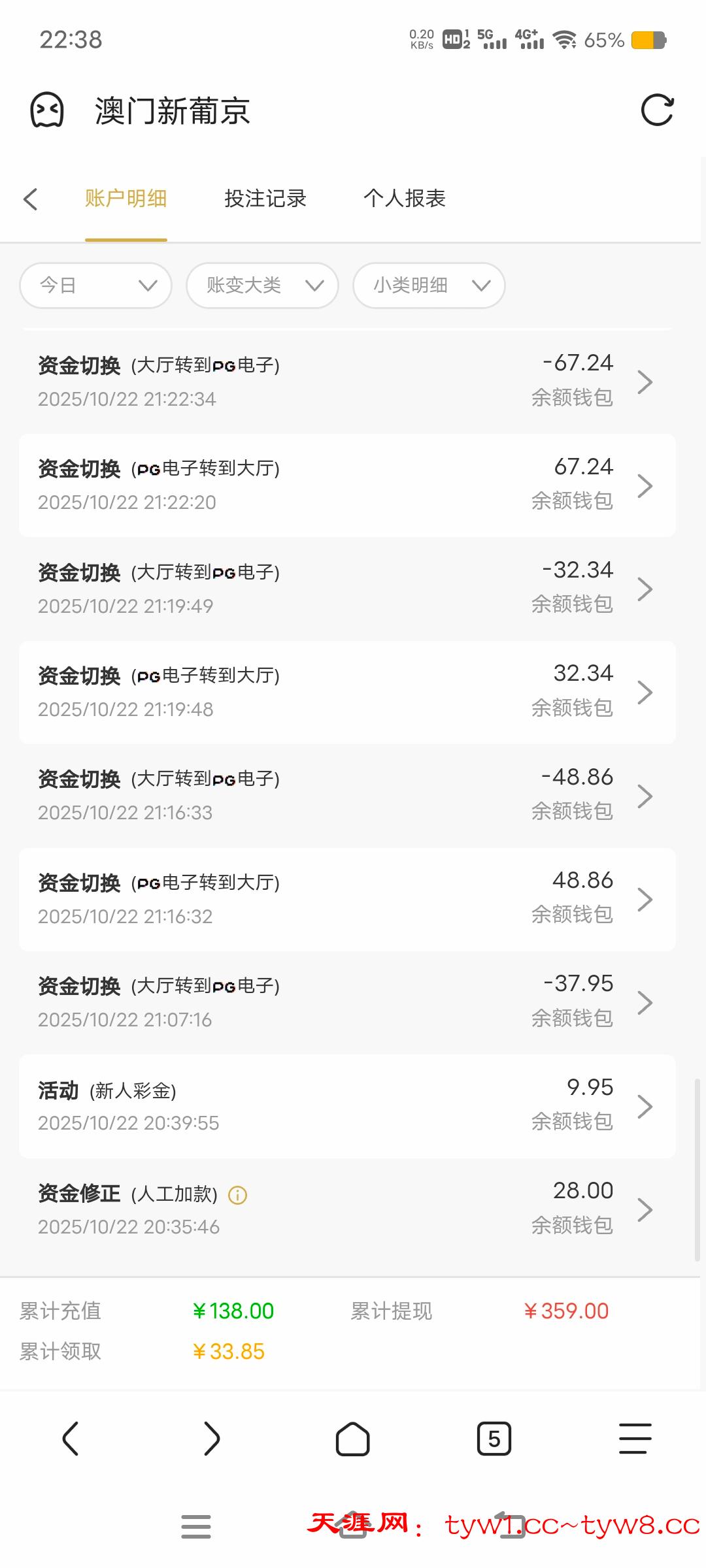Expand the 今日 date dropdown
This screenshot has width=706, height=1568.
pos(96,286)
